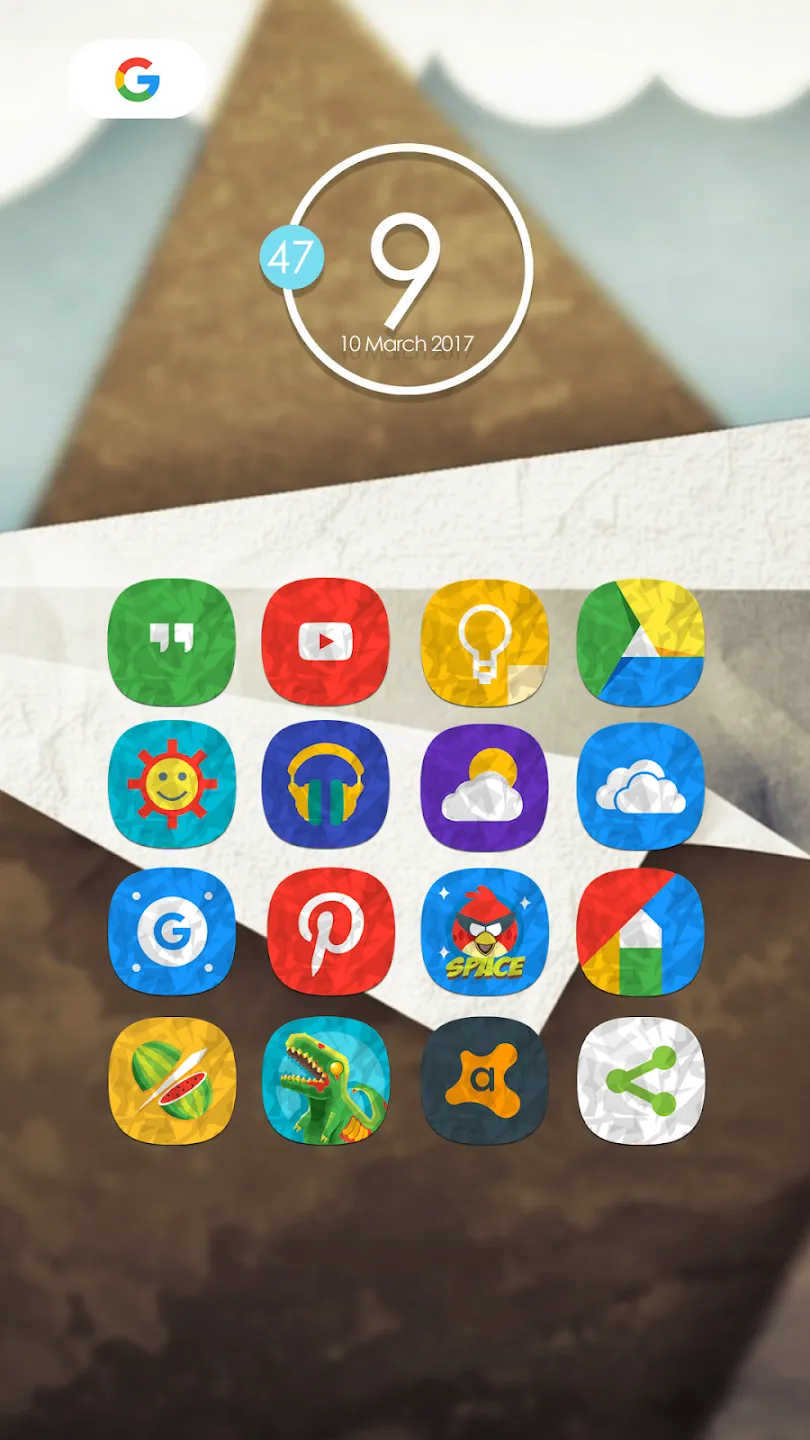The width and height of the screenshot is (810, 1440).
Task: Open the green dinosaur game
Action: (326, 1081)
